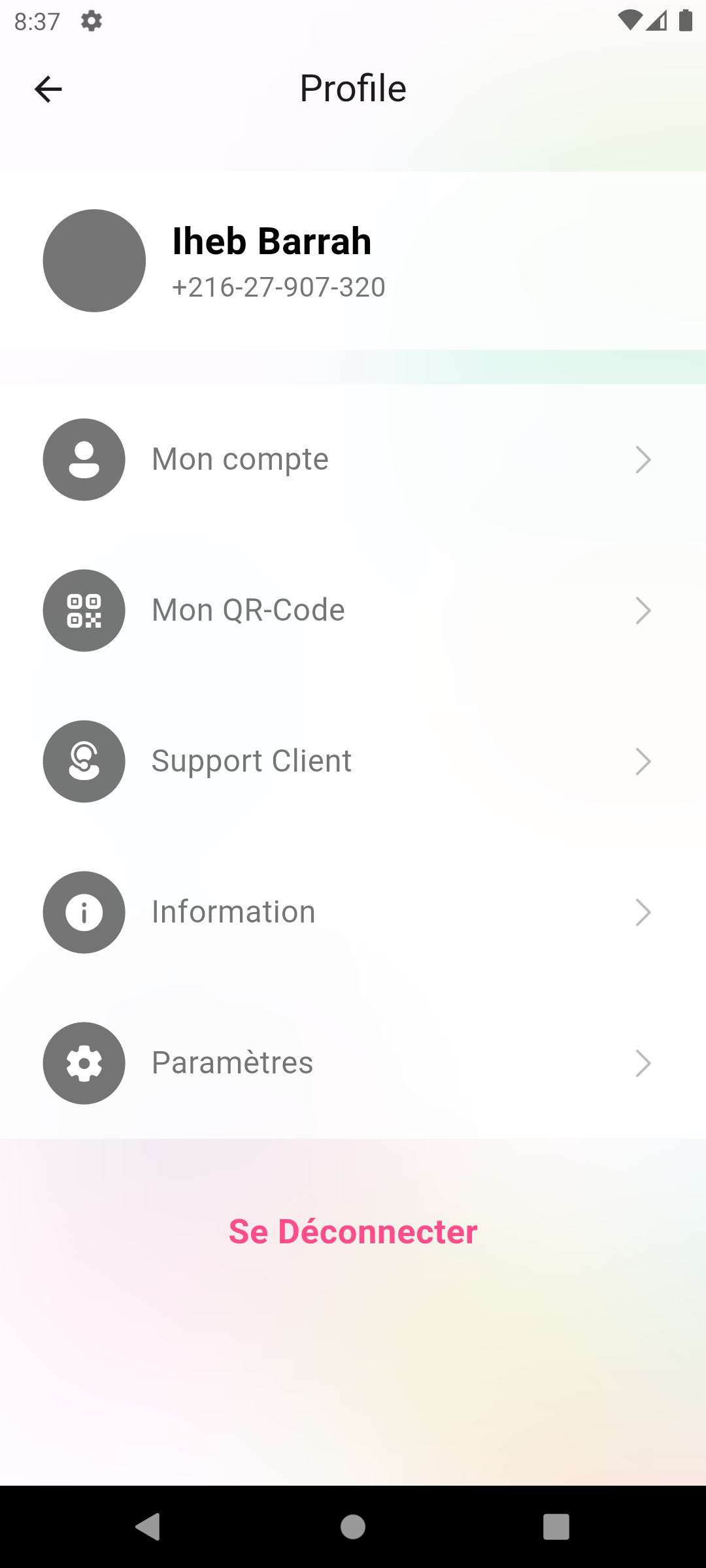Expand Support Client using its arrow
The height and width of the screenshot is (1568, 706).
[x=644, y=761]
